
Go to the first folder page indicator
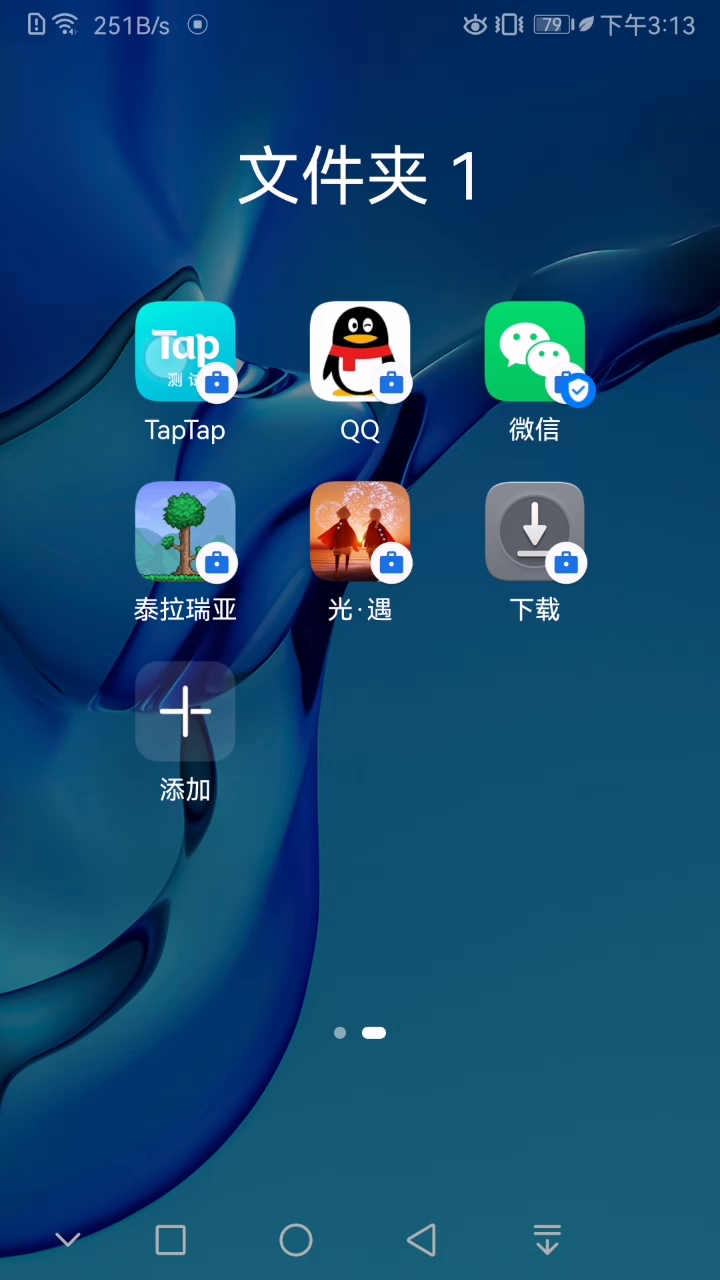[340, 1033]
